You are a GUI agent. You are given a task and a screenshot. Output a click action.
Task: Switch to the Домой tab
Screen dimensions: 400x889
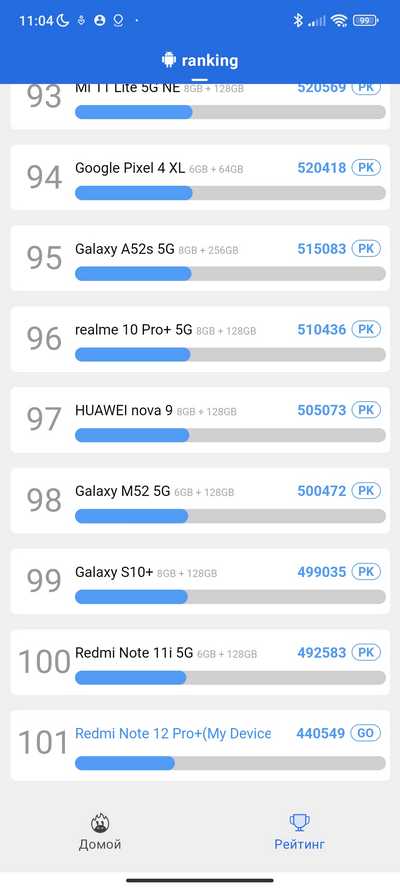tap(100, 832)
